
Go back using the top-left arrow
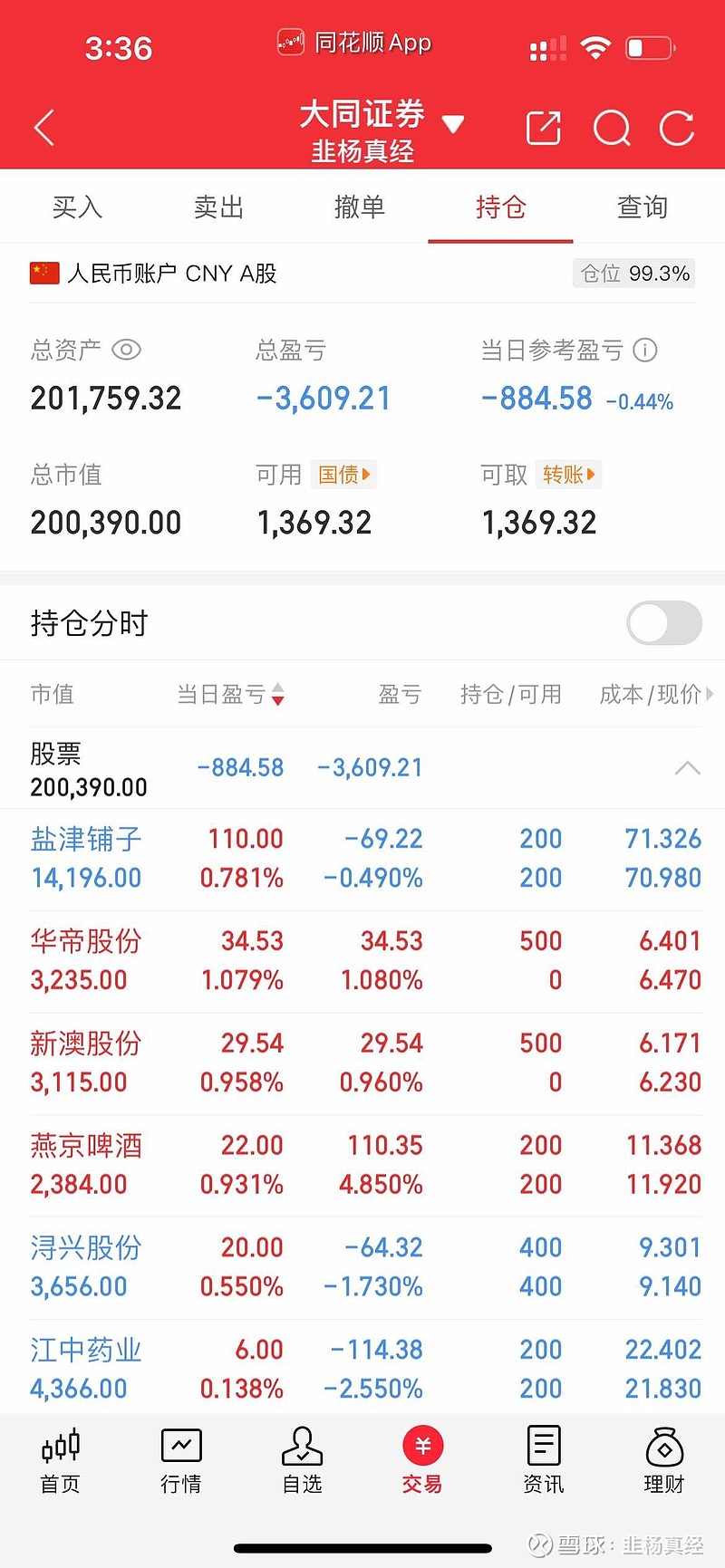click(43, 128)
